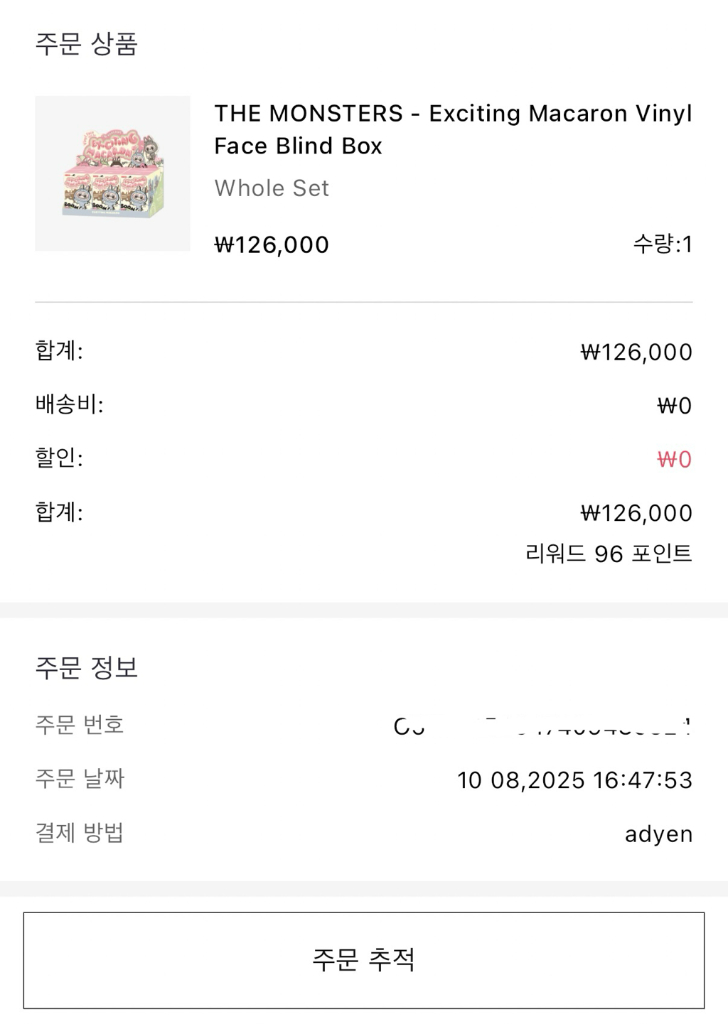728x1024 pixels.
Task: Select the red ₩0 discount amount
Action: click(676, 458)
